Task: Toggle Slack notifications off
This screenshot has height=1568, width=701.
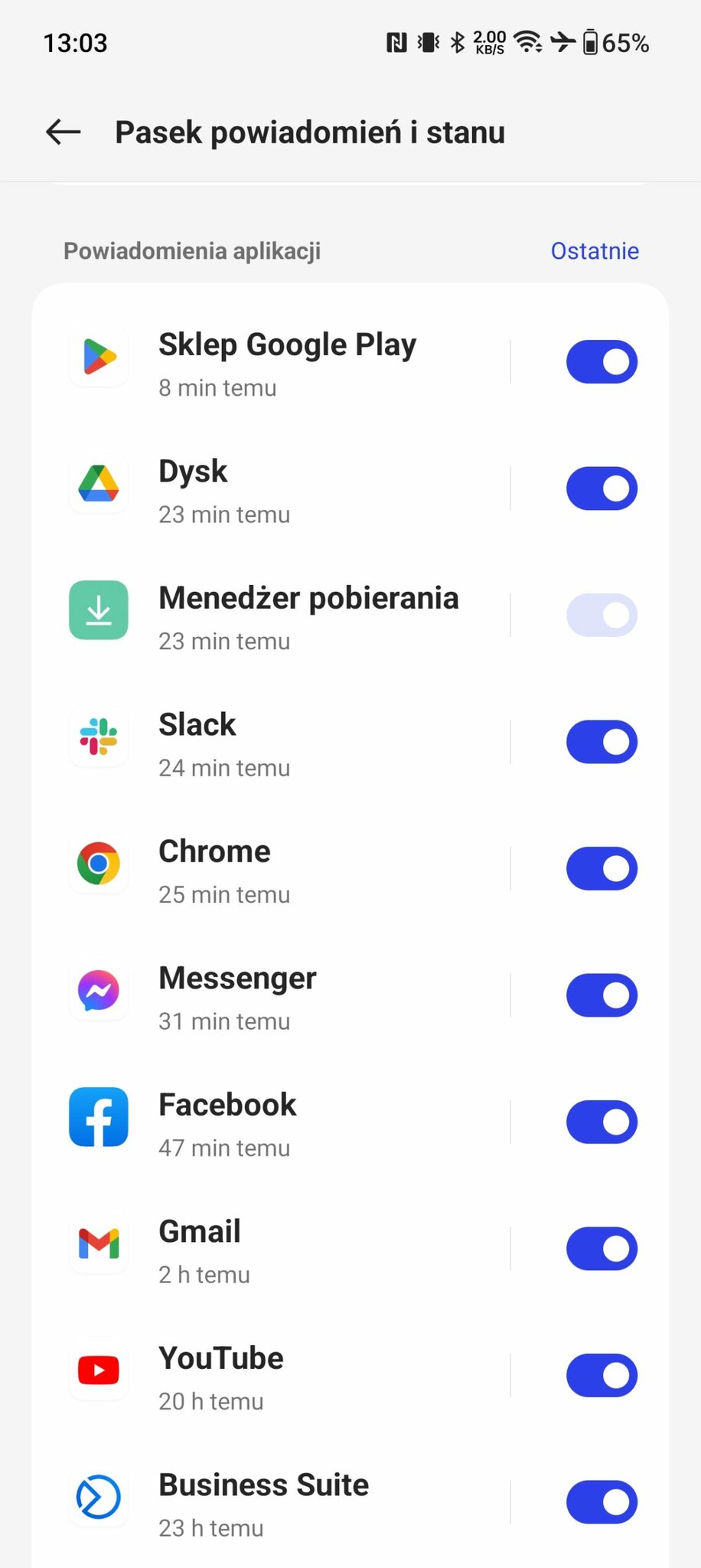Action: (x=602, y=742)
